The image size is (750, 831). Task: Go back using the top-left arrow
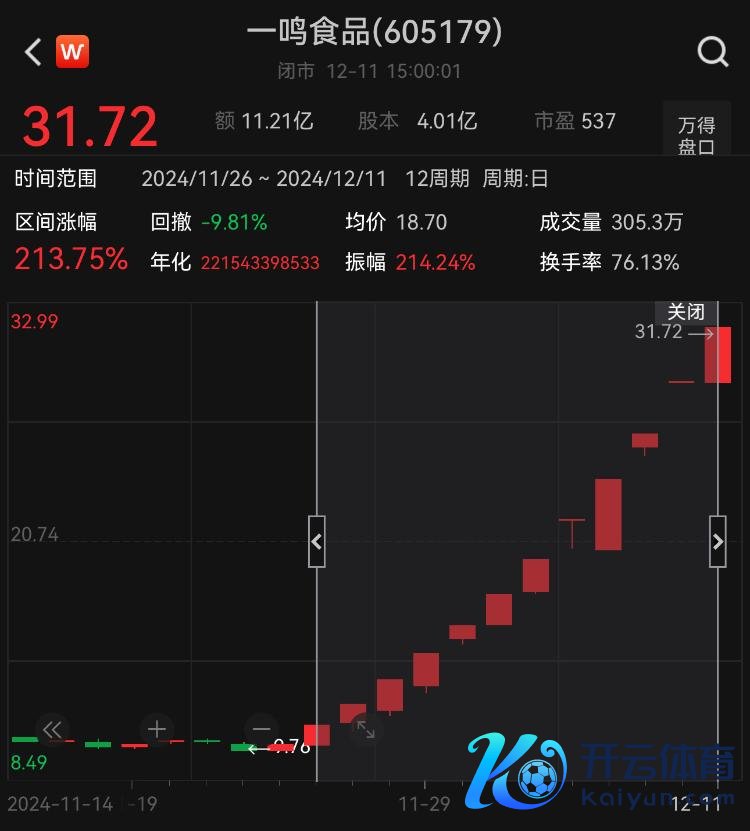point(33,52)
